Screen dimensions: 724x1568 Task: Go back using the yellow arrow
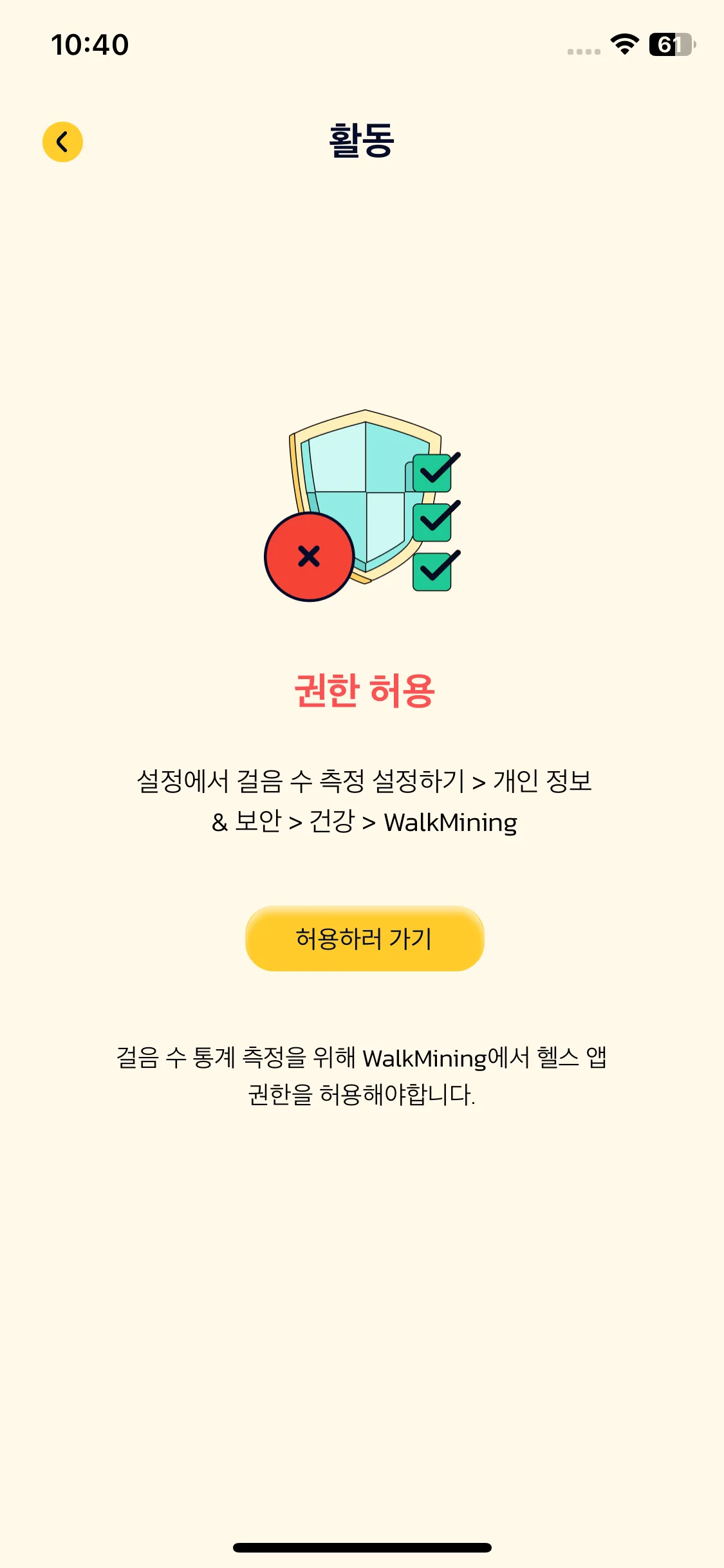(x=62, y=142)
